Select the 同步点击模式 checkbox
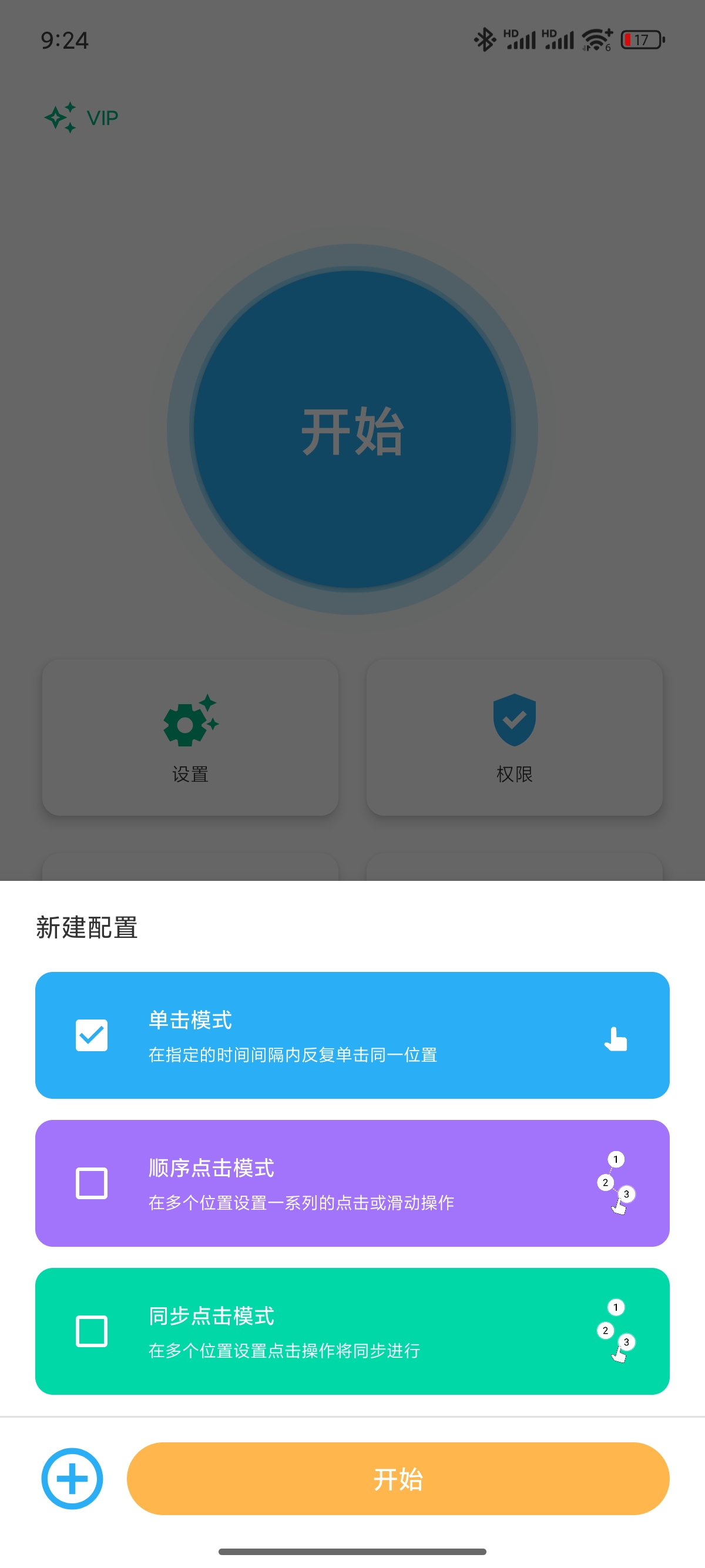This screenshot has height=1568, width=705. click(x=91, y=1331)
